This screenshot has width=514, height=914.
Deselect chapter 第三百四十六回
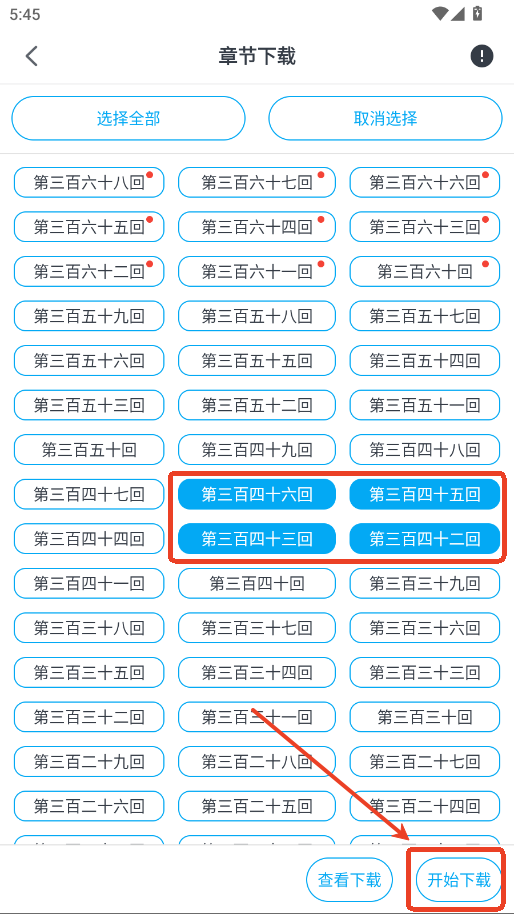tap(257, 494)
